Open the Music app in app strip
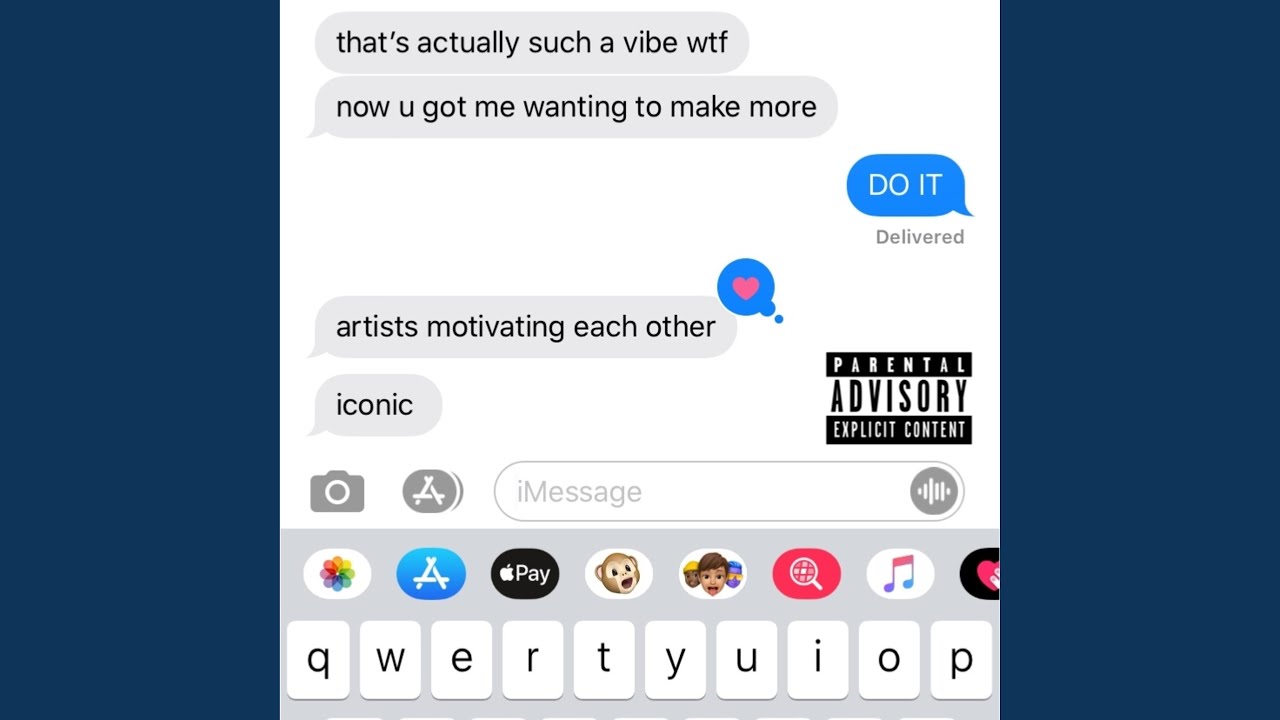This screenshot has width=1280, height=720. (901, 574)
